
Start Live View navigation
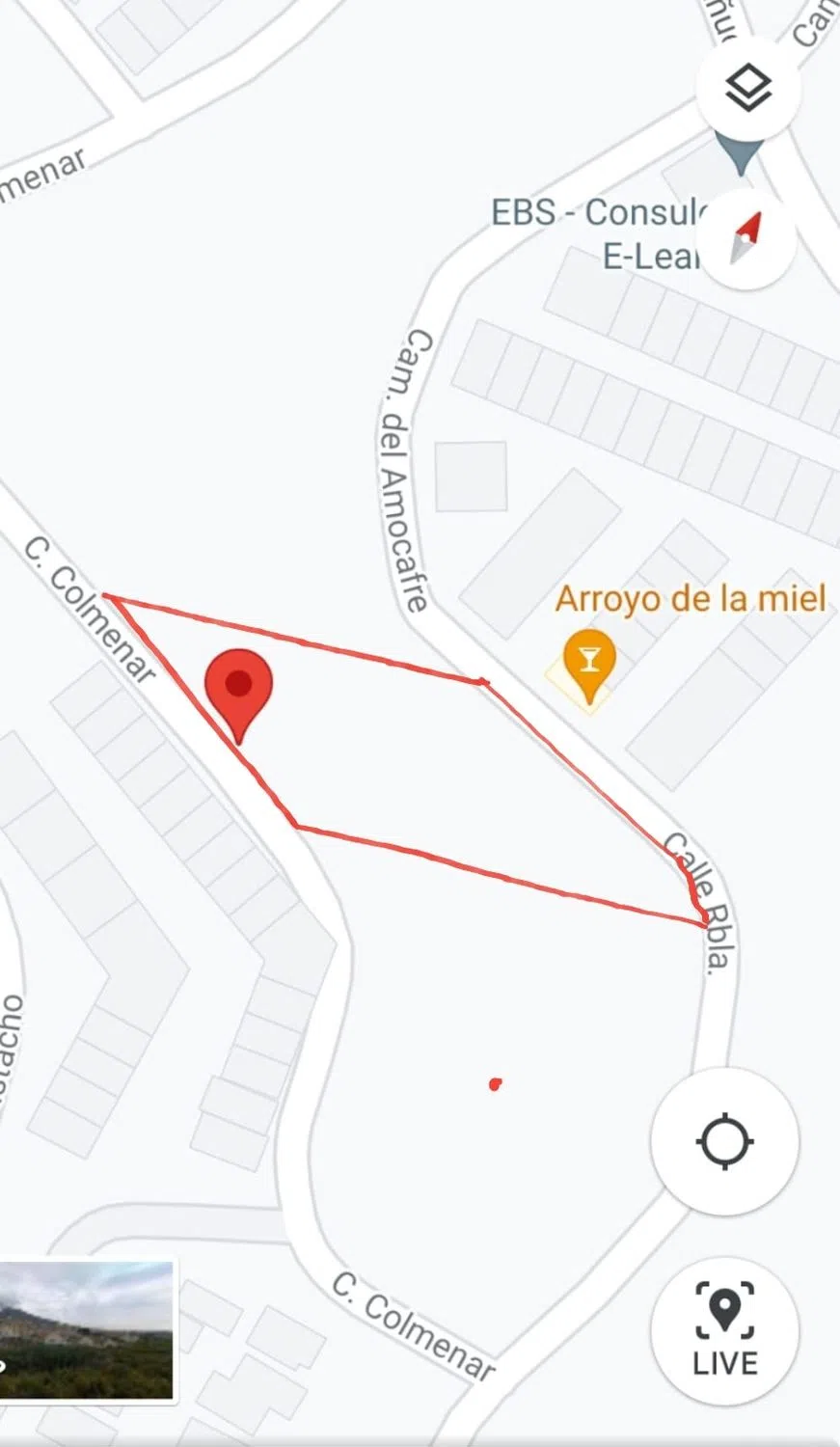coord(724,1328)
